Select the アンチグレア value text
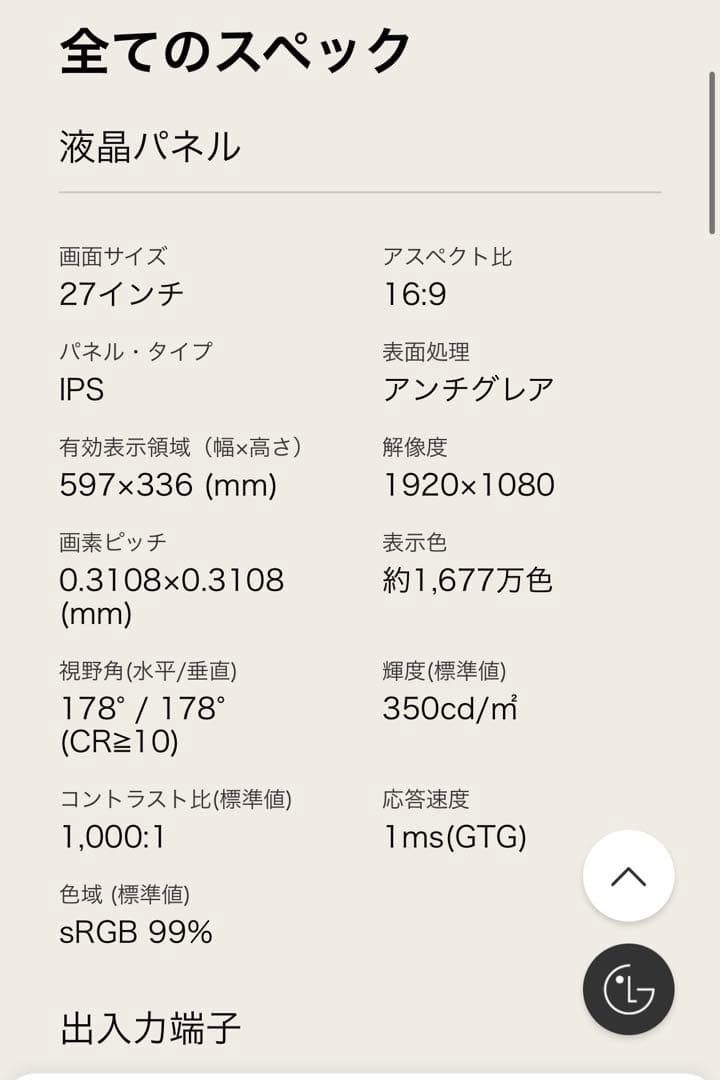This screenshot has height=1080, width=720. pos(466,389)
